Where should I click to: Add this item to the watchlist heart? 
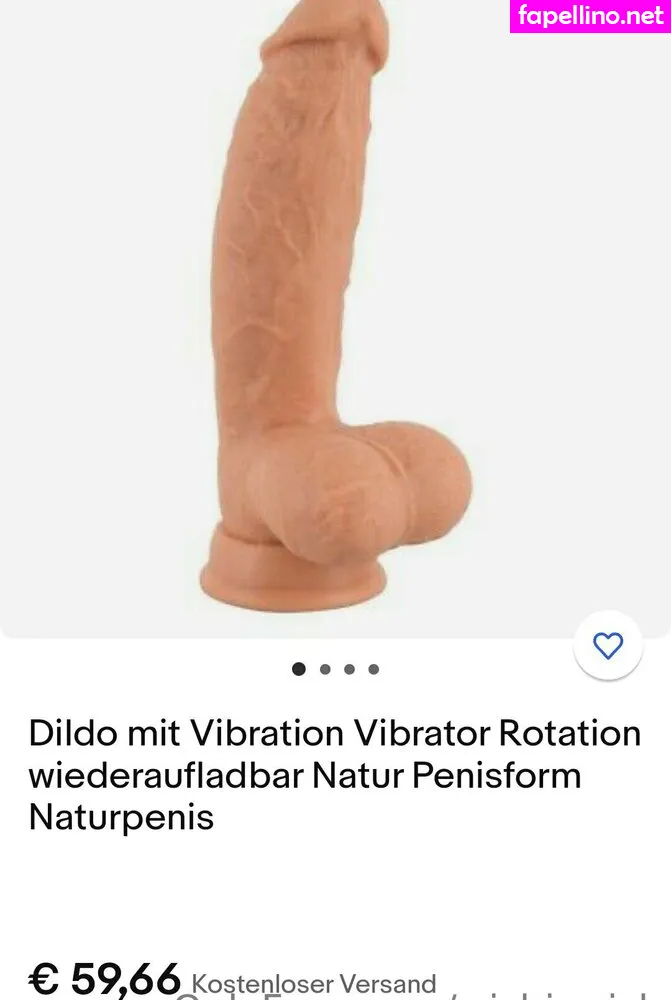[608, 646]
